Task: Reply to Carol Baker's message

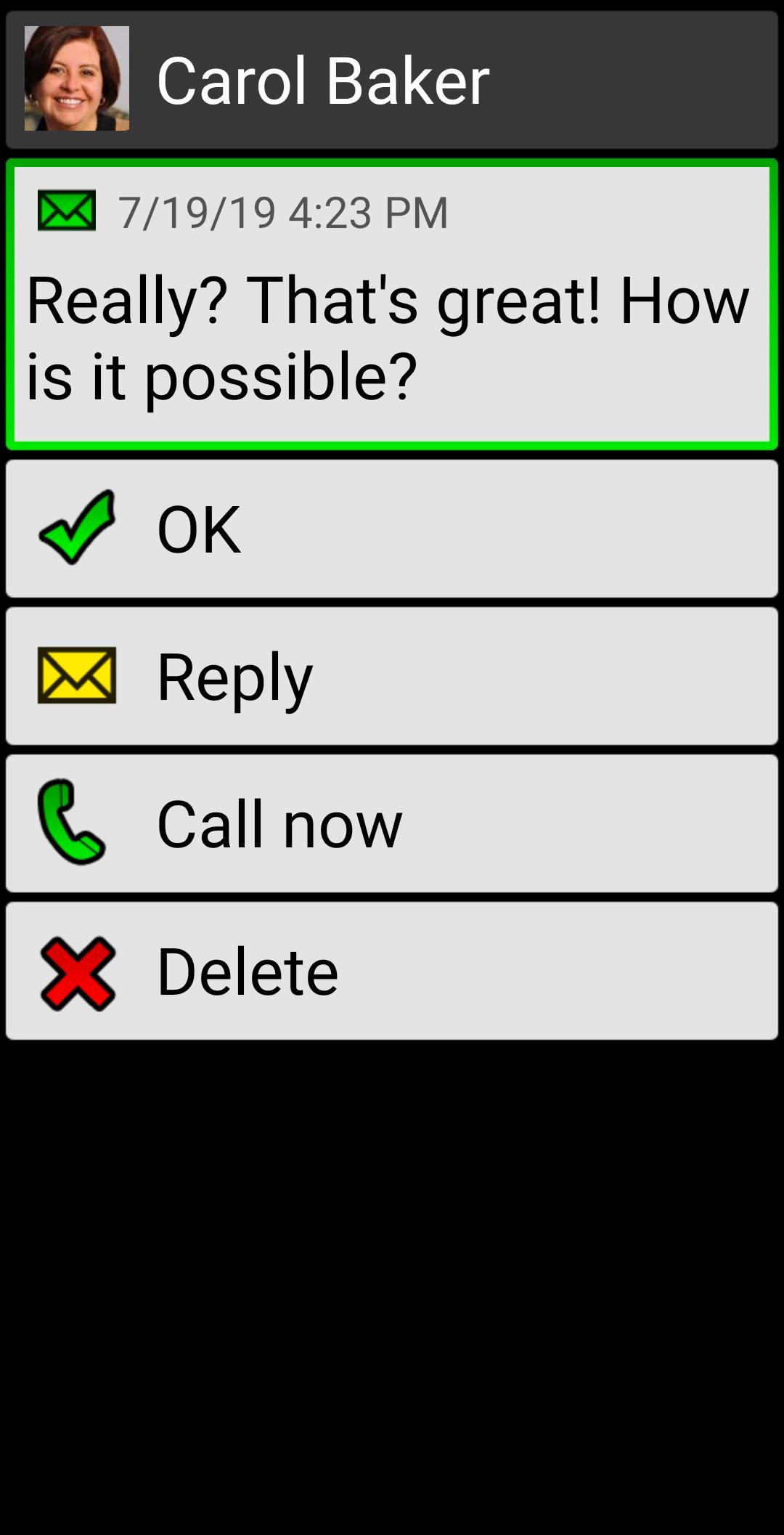Action: [392, 676]
